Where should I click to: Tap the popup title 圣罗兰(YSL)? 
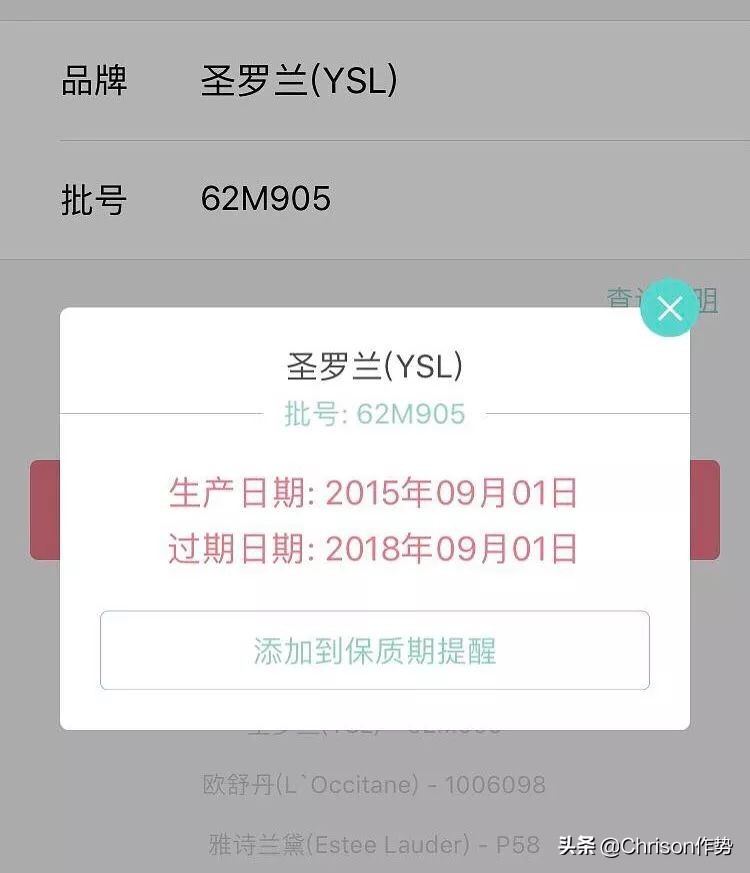pyautogui.click(x=374, y=365)
